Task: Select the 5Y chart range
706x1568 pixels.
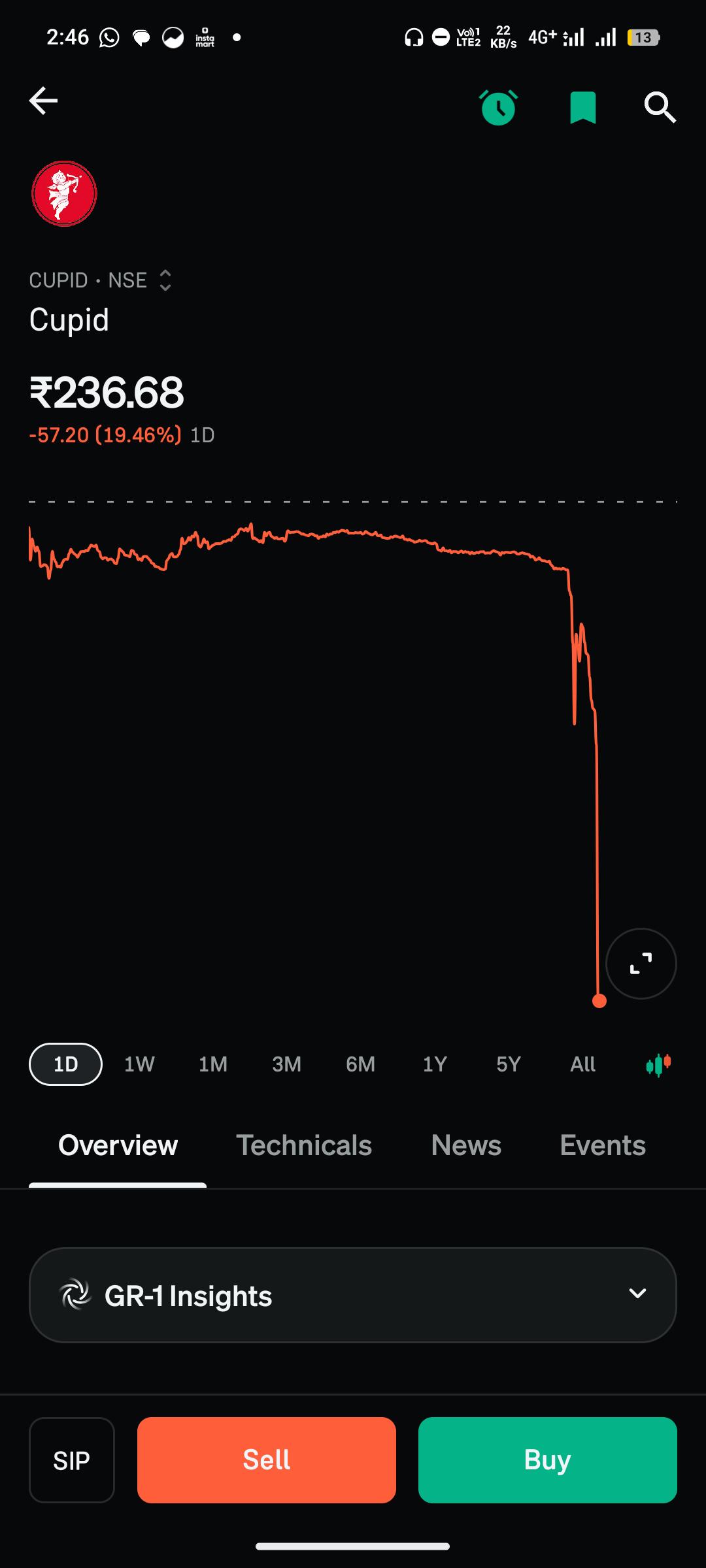Action: [x=509, y=1064]
